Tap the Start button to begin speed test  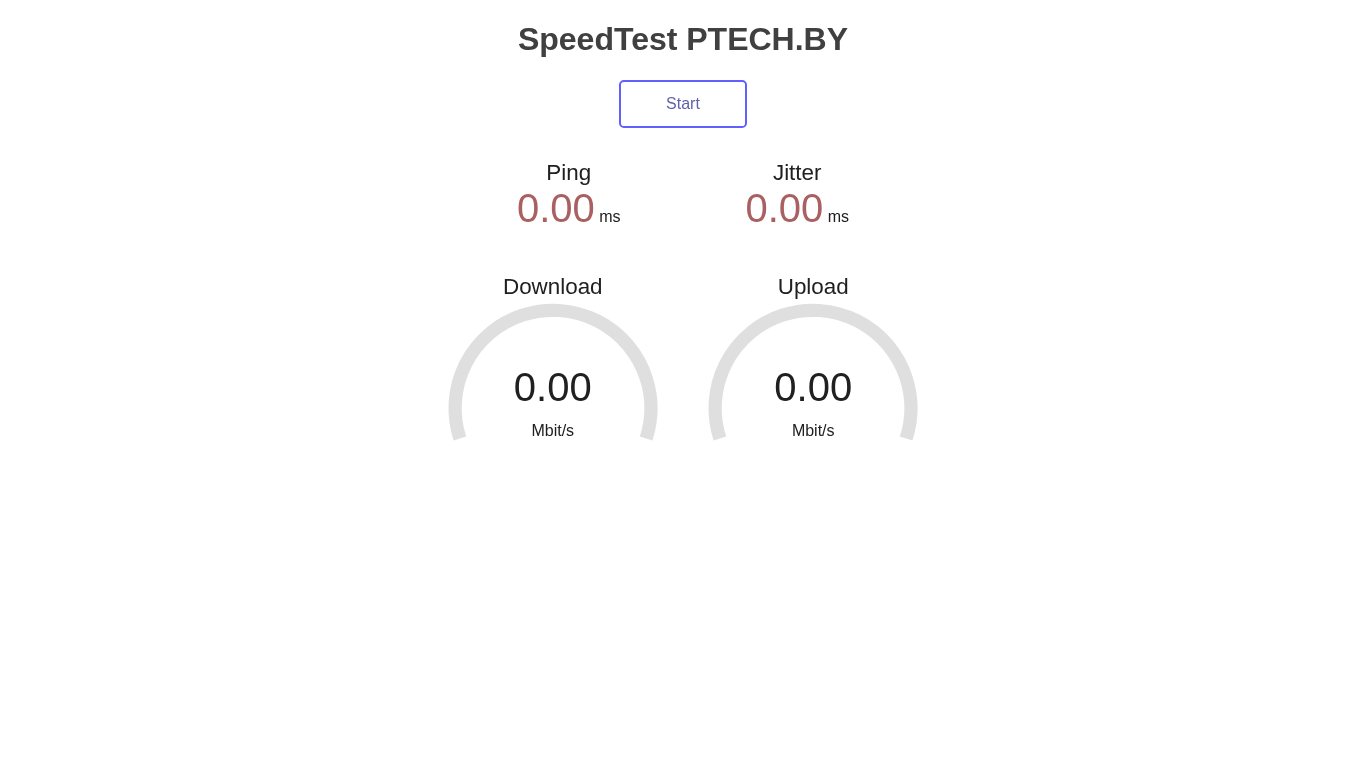(x=683, y=104)
